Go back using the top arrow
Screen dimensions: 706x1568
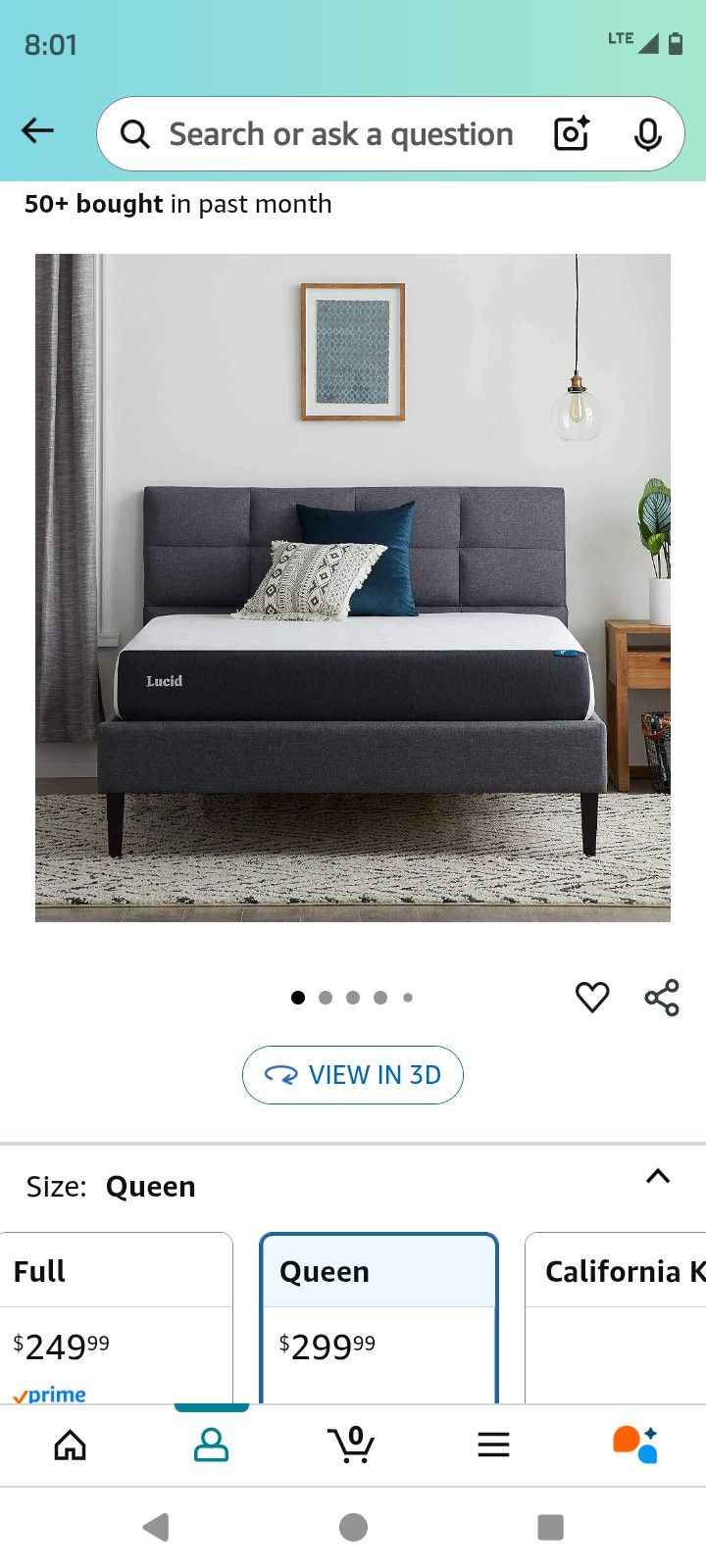(37, 131)
